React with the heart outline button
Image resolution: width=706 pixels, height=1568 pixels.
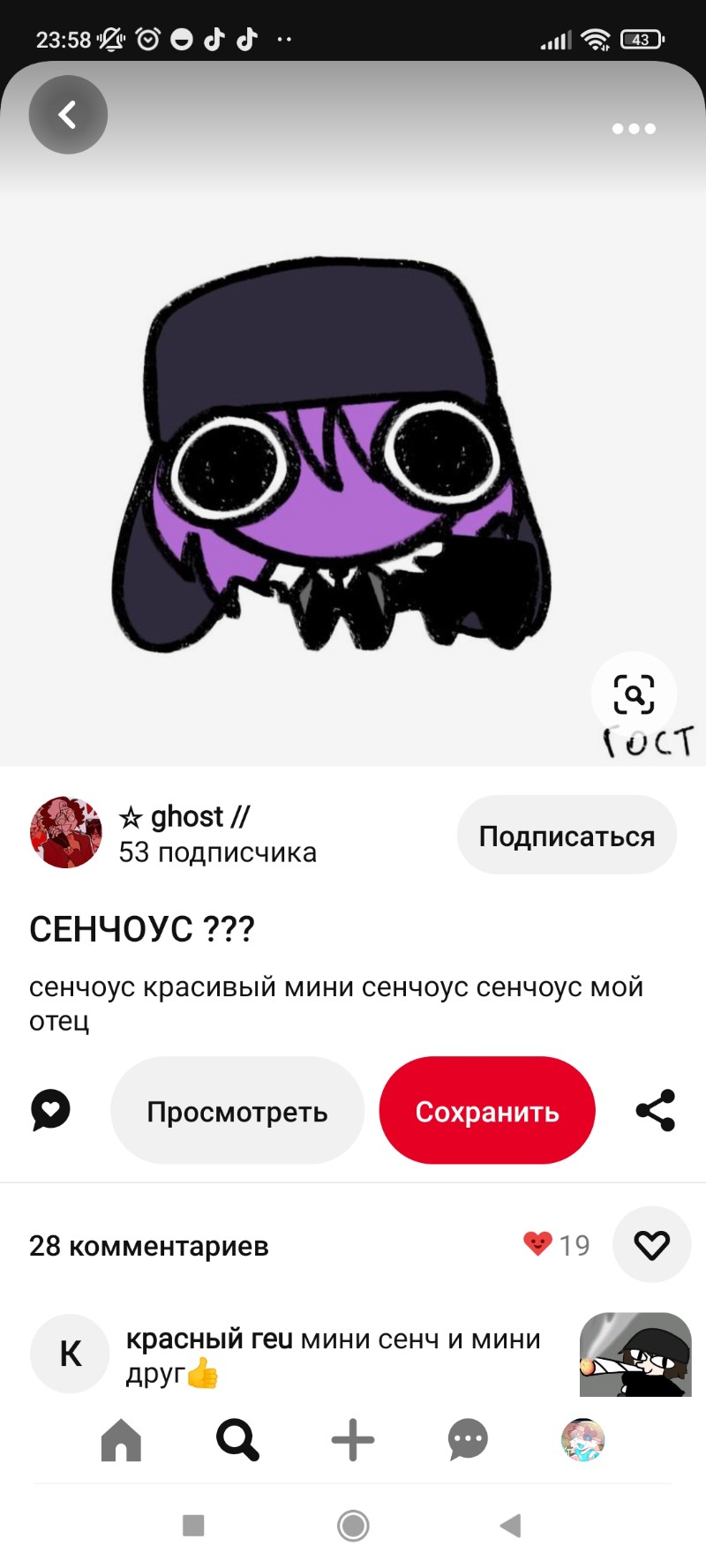click(651, 1245)
